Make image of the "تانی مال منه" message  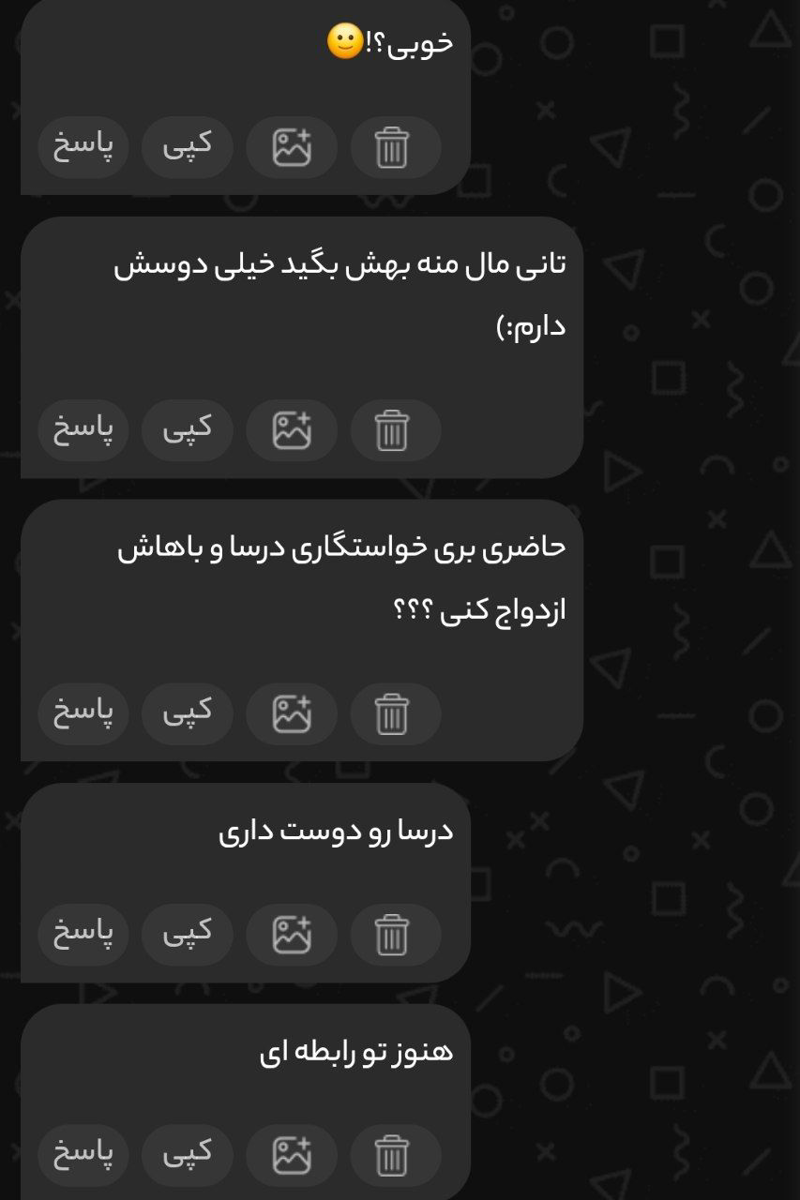pos(292,431)
